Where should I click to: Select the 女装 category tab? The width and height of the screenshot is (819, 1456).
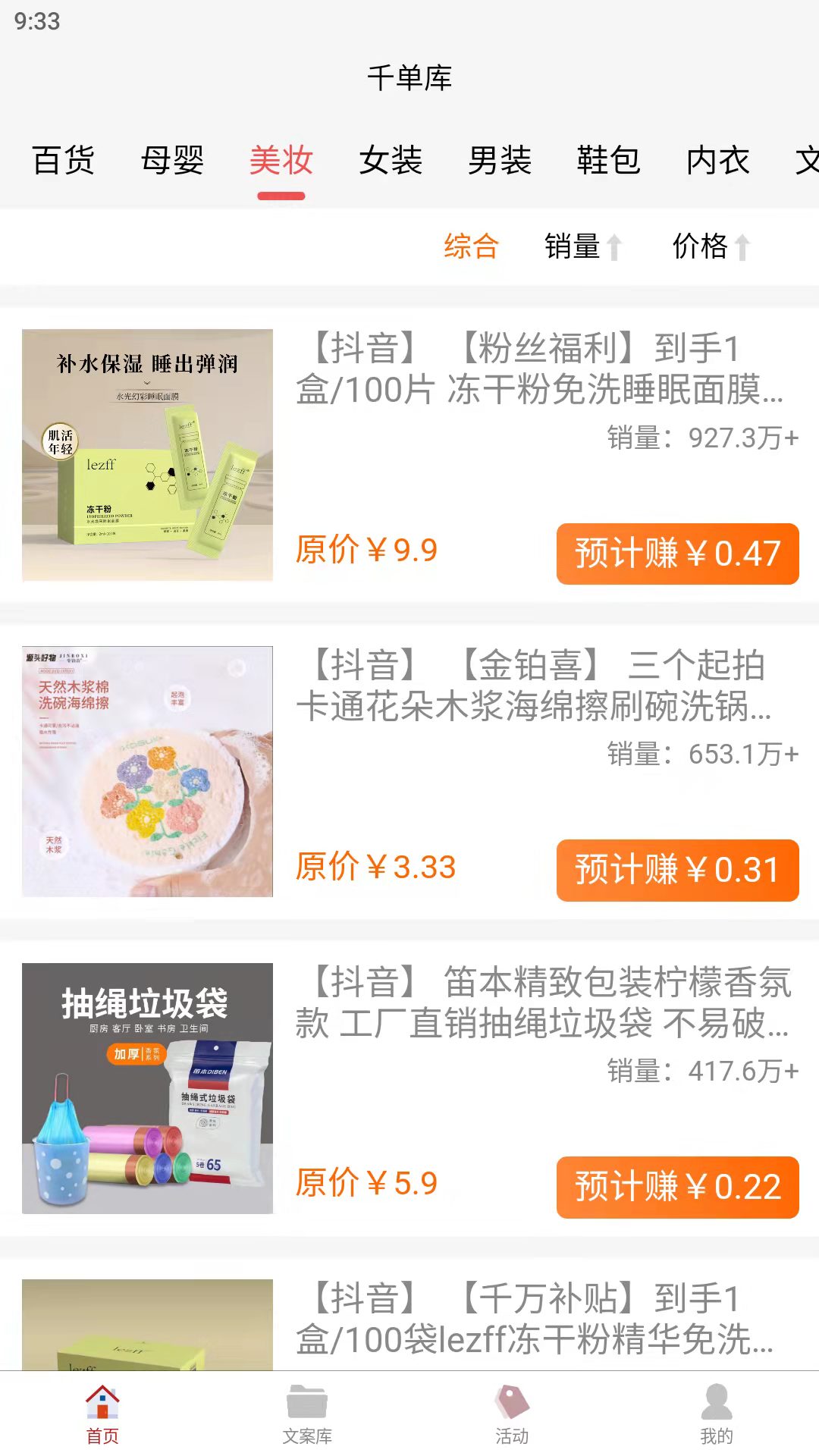point(391,161)
